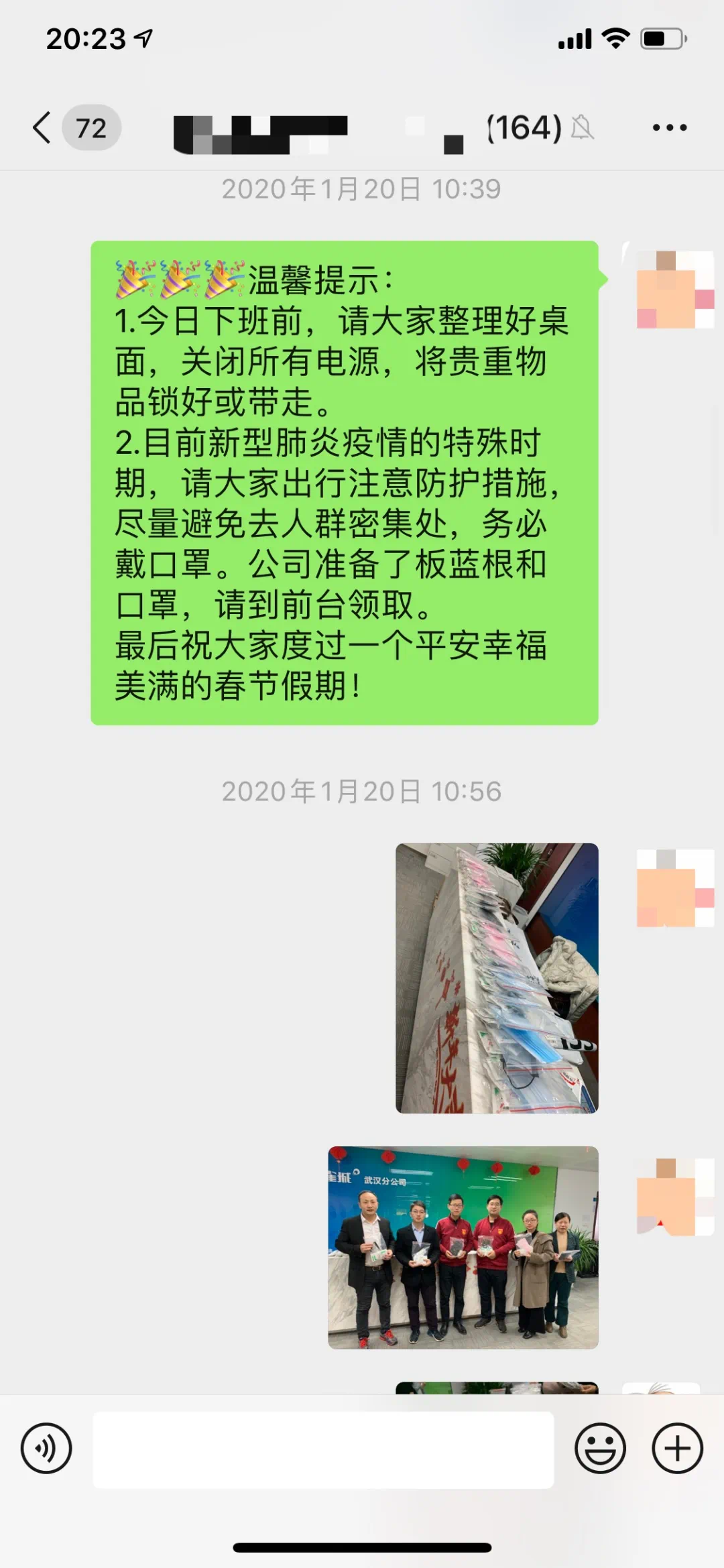The height and width of the screenshot is (1568, 724).
Task: View the photo of masks on the counter
Action: (497, 978)
